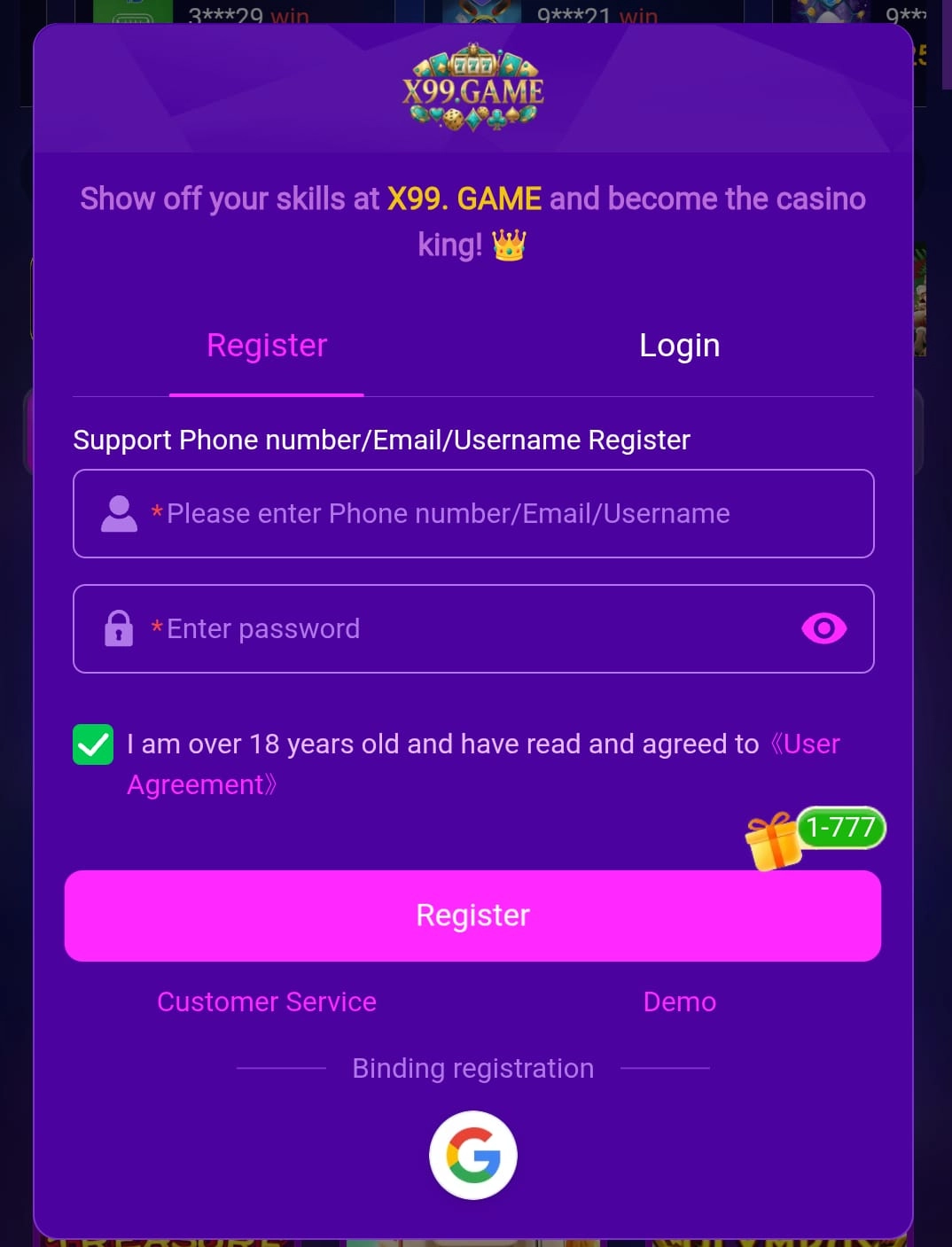Submit with the pink Register button
Image resolution: width=952 pixels, height=1247 pixels.
[x=472, y=916]
